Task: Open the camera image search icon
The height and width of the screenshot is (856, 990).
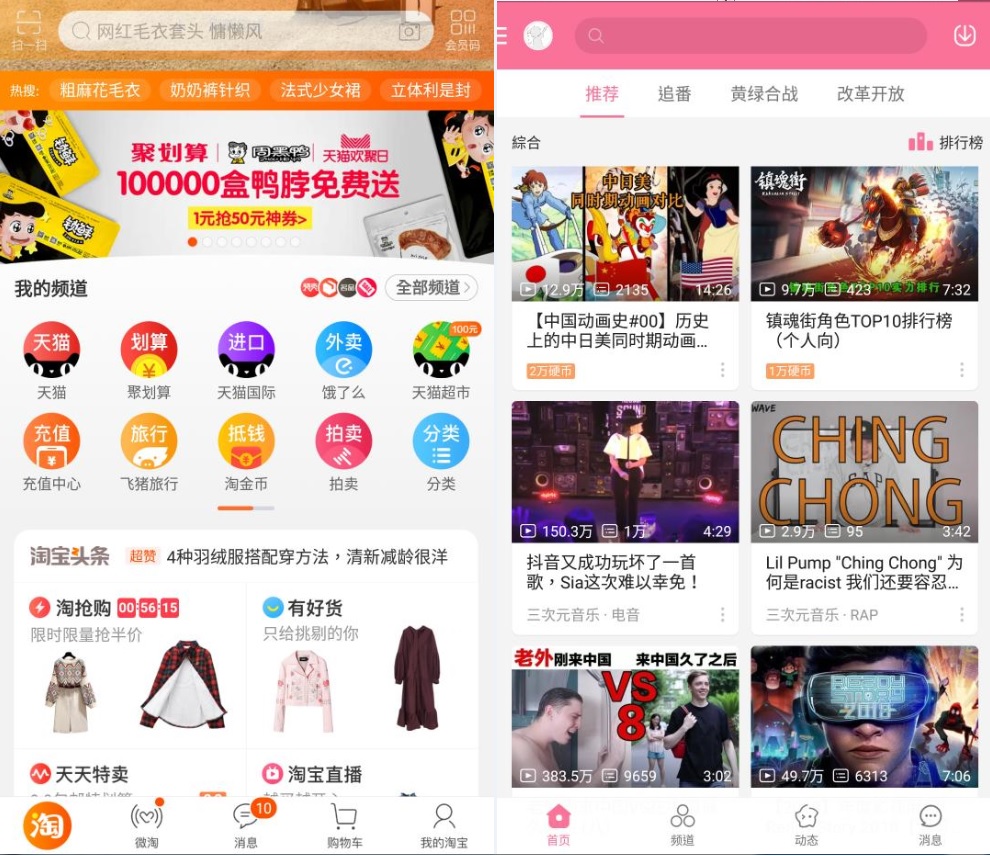Action: [408, 31]
